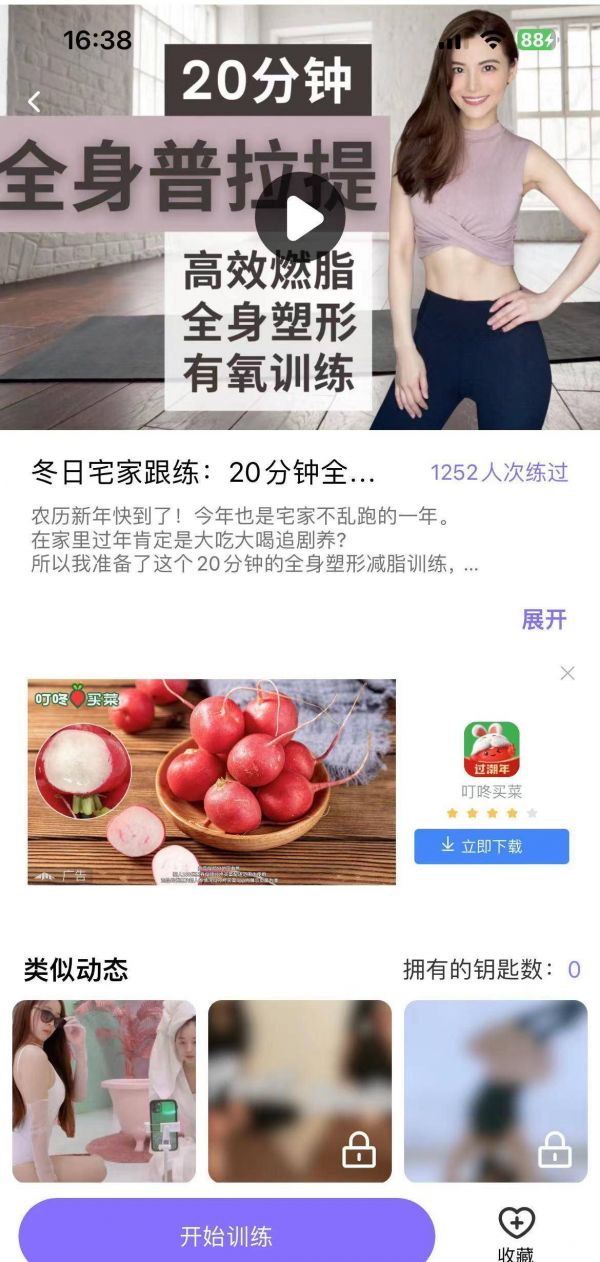Open the last locked similar post
600x1262 pixels.
(496, 1091)
